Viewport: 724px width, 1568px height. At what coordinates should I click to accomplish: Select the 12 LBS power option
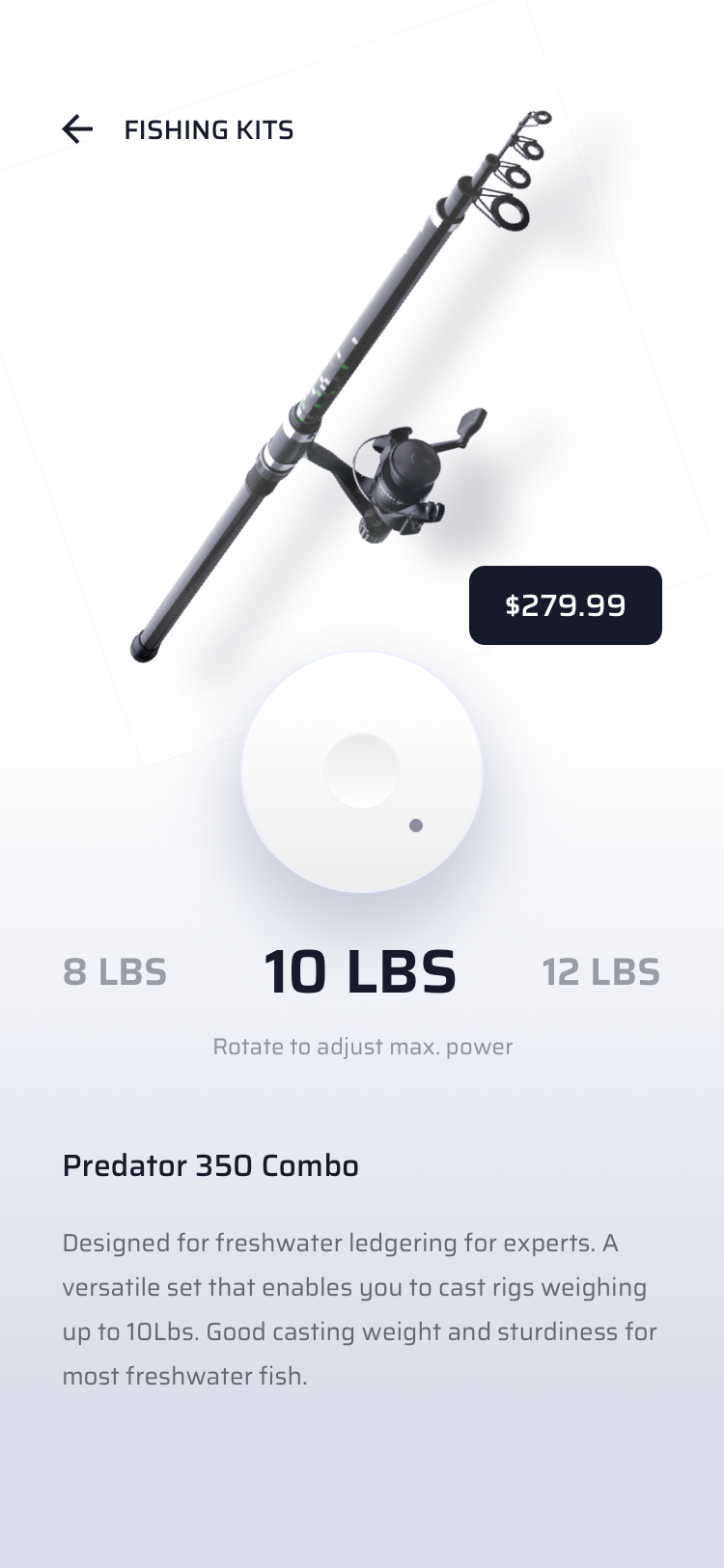(600, 972)
